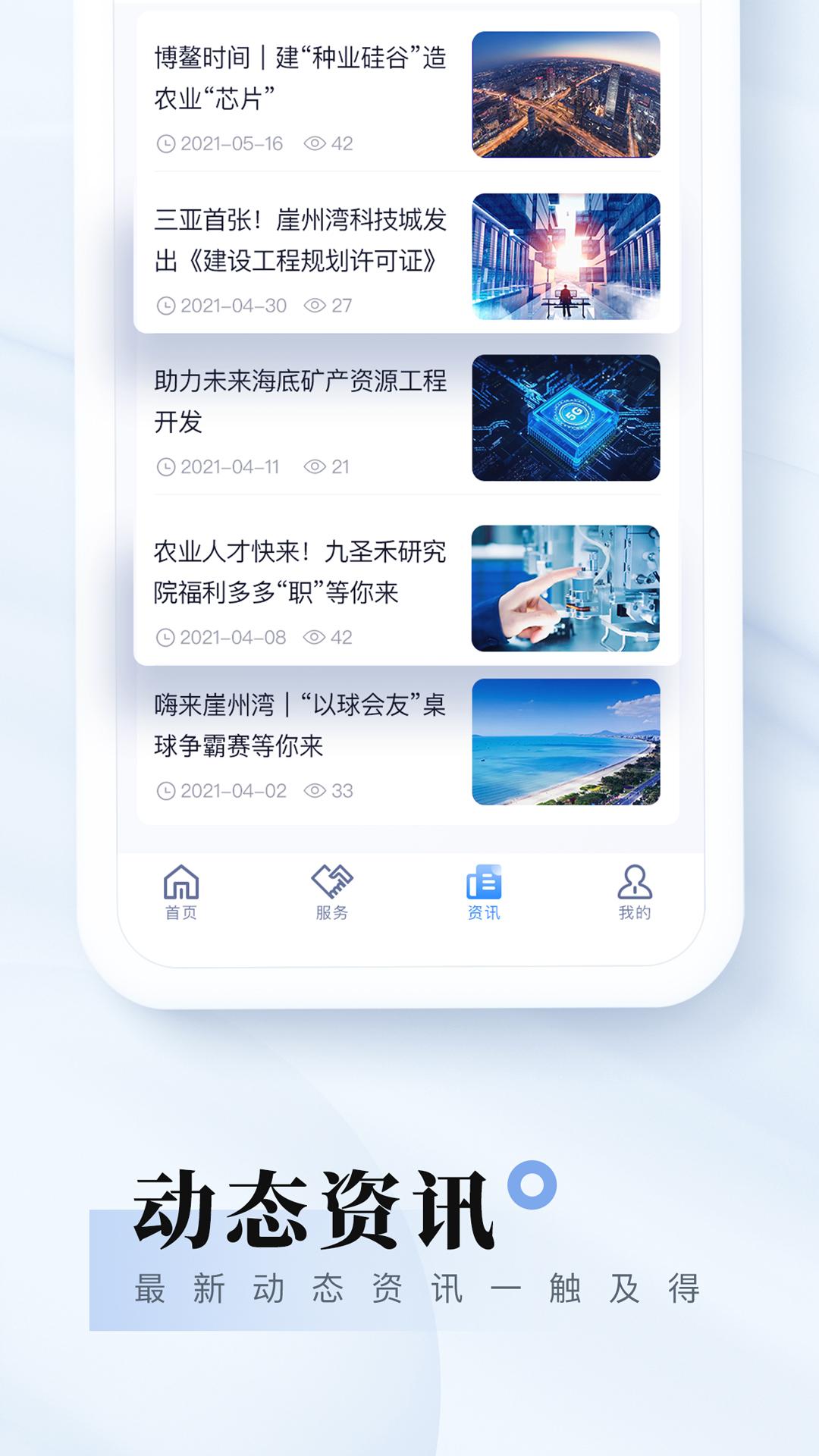Click the clock icon beside 2021-04-02
The image size is (819, 1456).
pyautogui.click(x=166, y=790)
